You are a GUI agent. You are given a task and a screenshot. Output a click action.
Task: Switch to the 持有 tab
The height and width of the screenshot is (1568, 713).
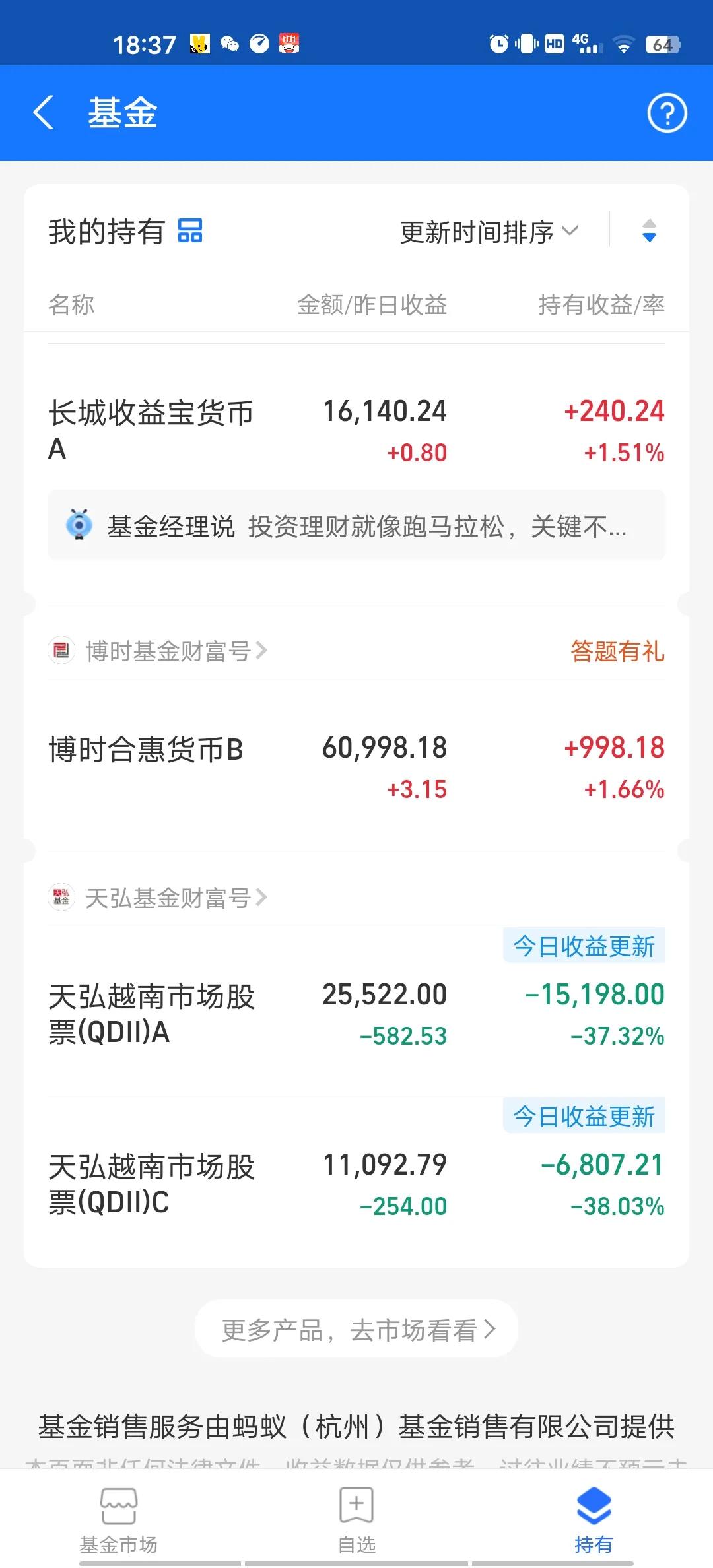[x=594, y=1518]
